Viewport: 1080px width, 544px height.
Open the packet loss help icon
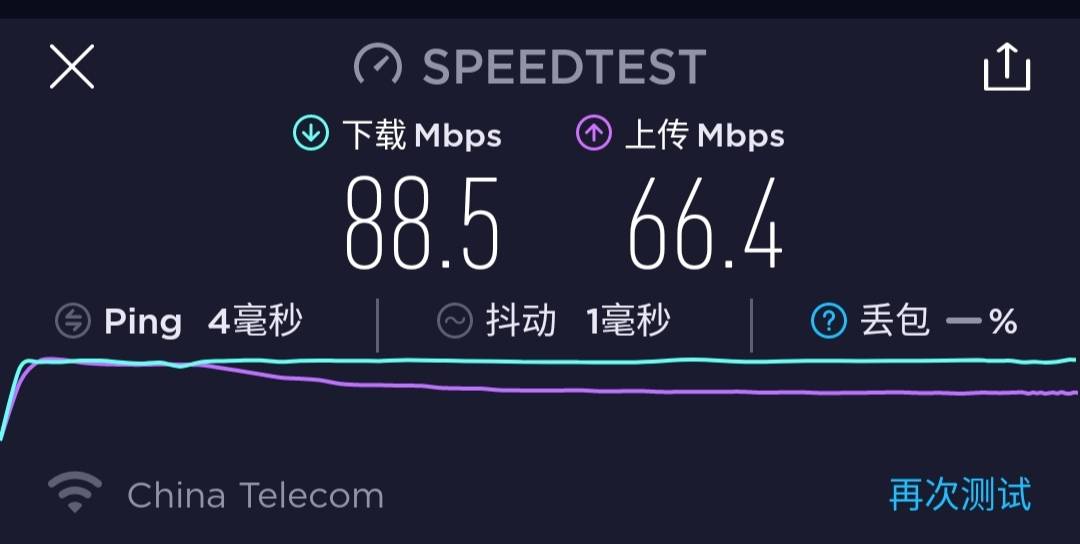point(828,321)
